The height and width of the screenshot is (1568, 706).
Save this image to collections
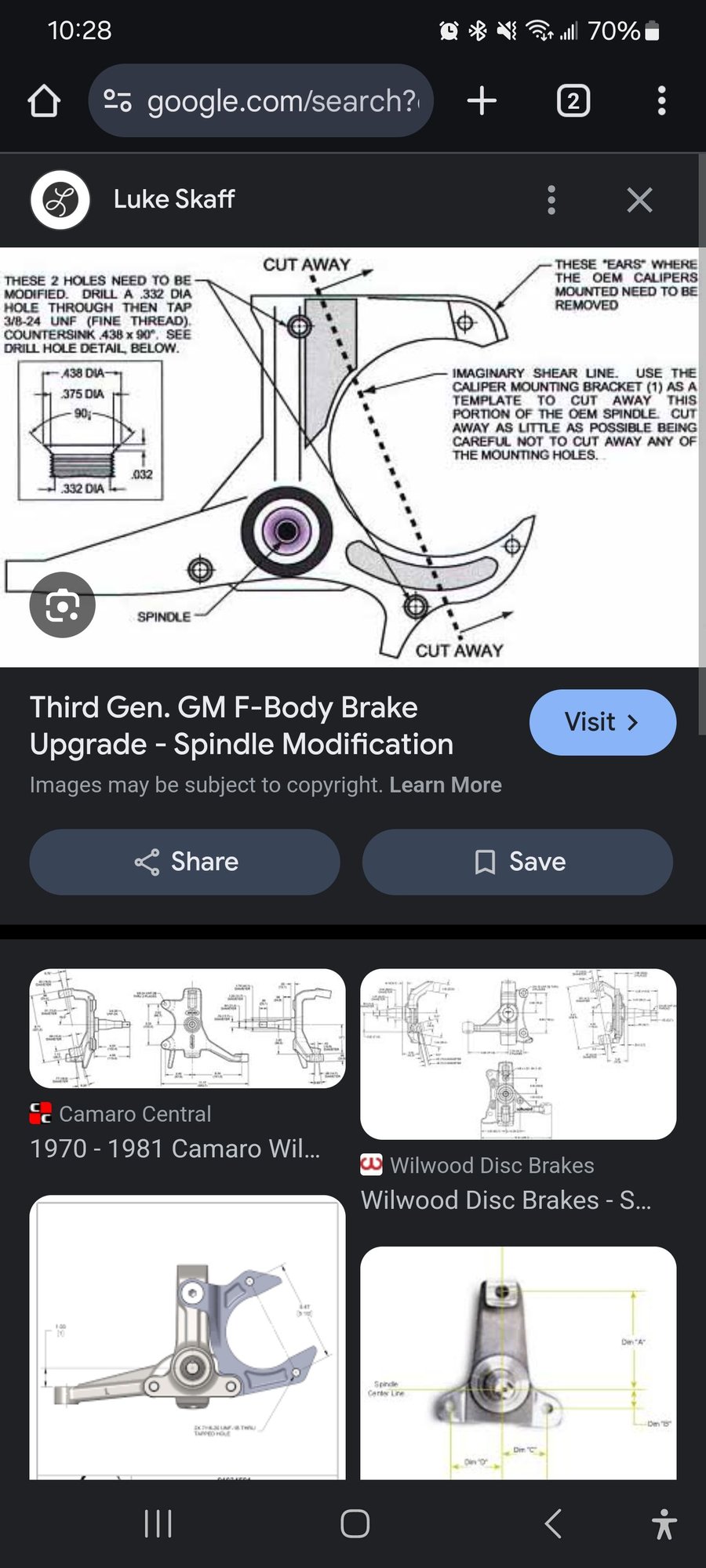(518, 862)
